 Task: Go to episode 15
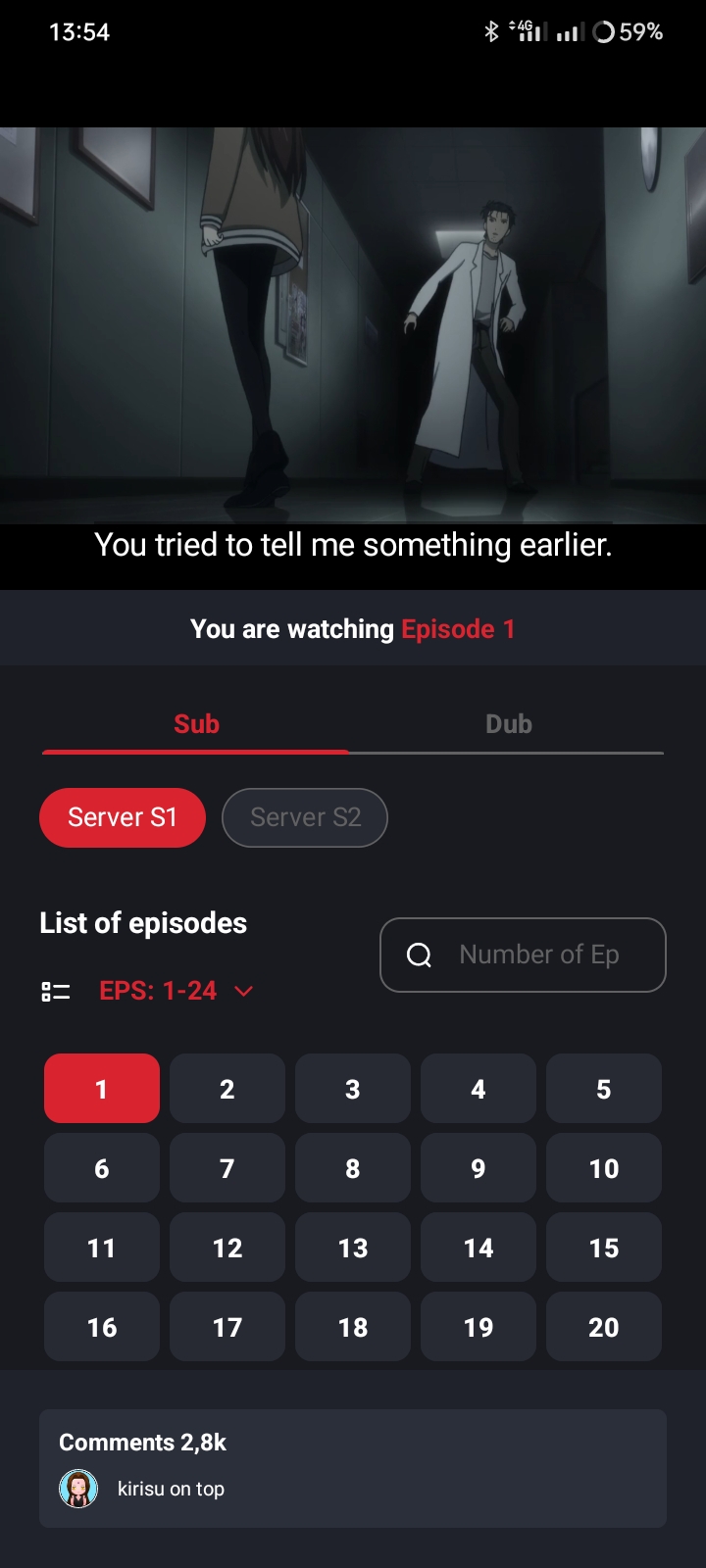pos(604,1248)
